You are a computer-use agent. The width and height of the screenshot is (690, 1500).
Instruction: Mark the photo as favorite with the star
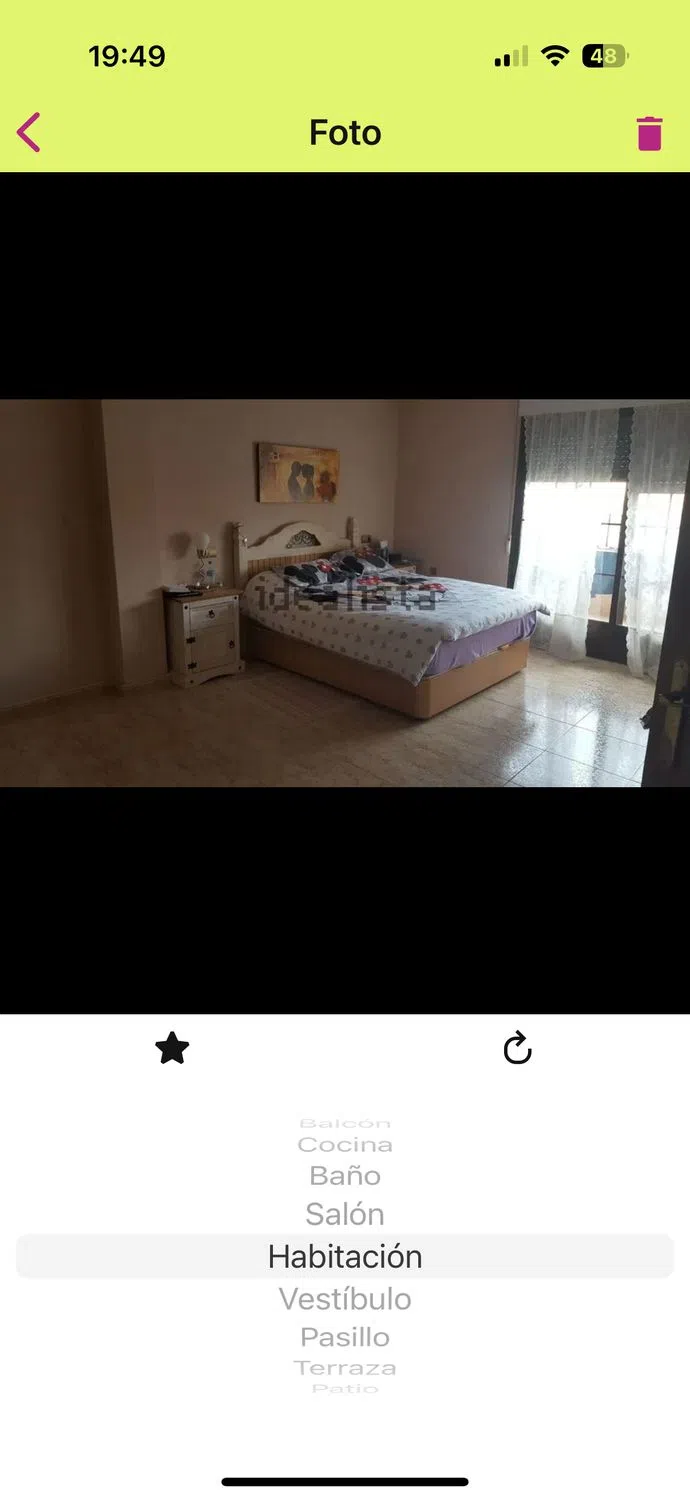tap(172, 1049)
